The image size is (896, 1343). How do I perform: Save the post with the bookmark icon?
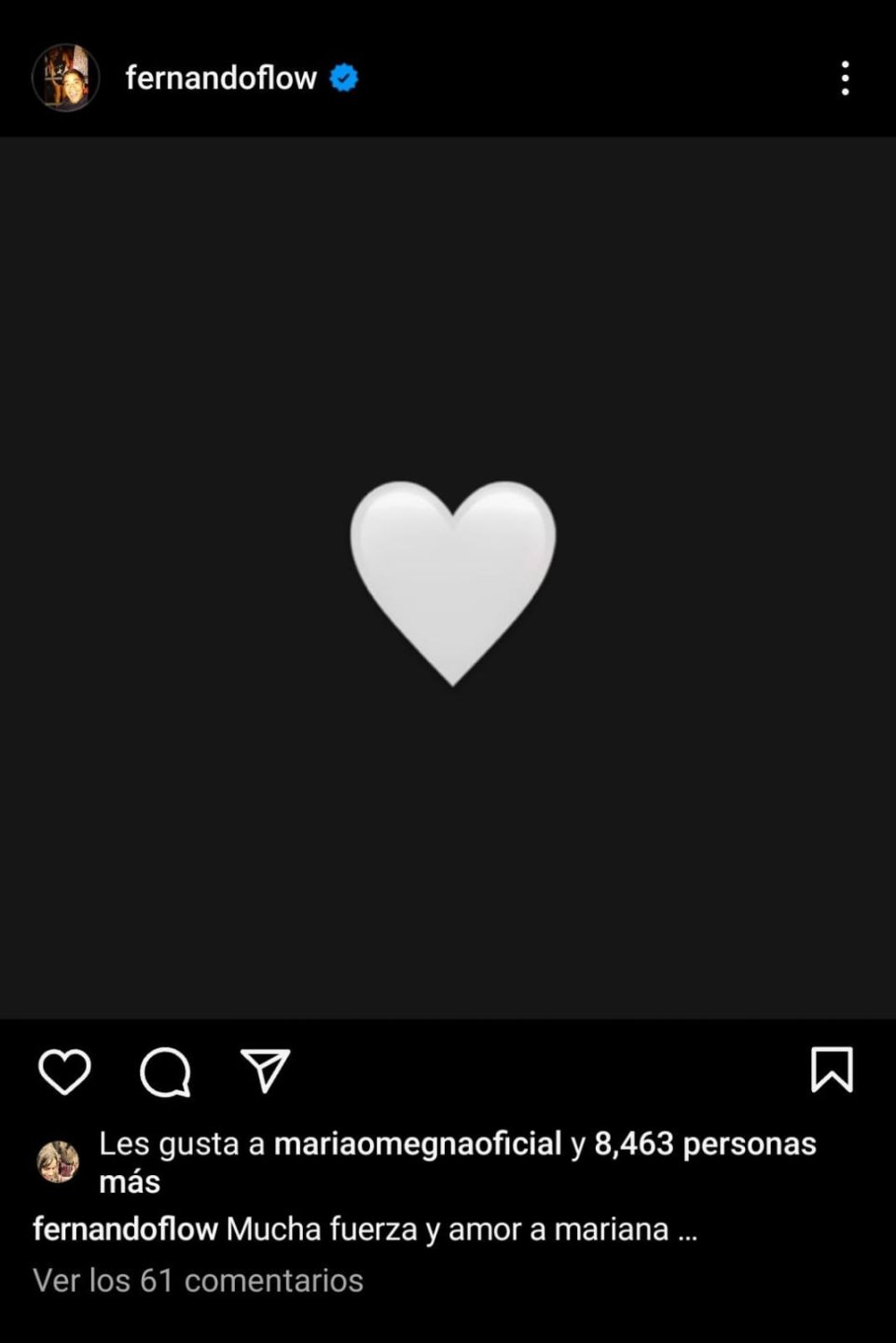click(832, 1070)
